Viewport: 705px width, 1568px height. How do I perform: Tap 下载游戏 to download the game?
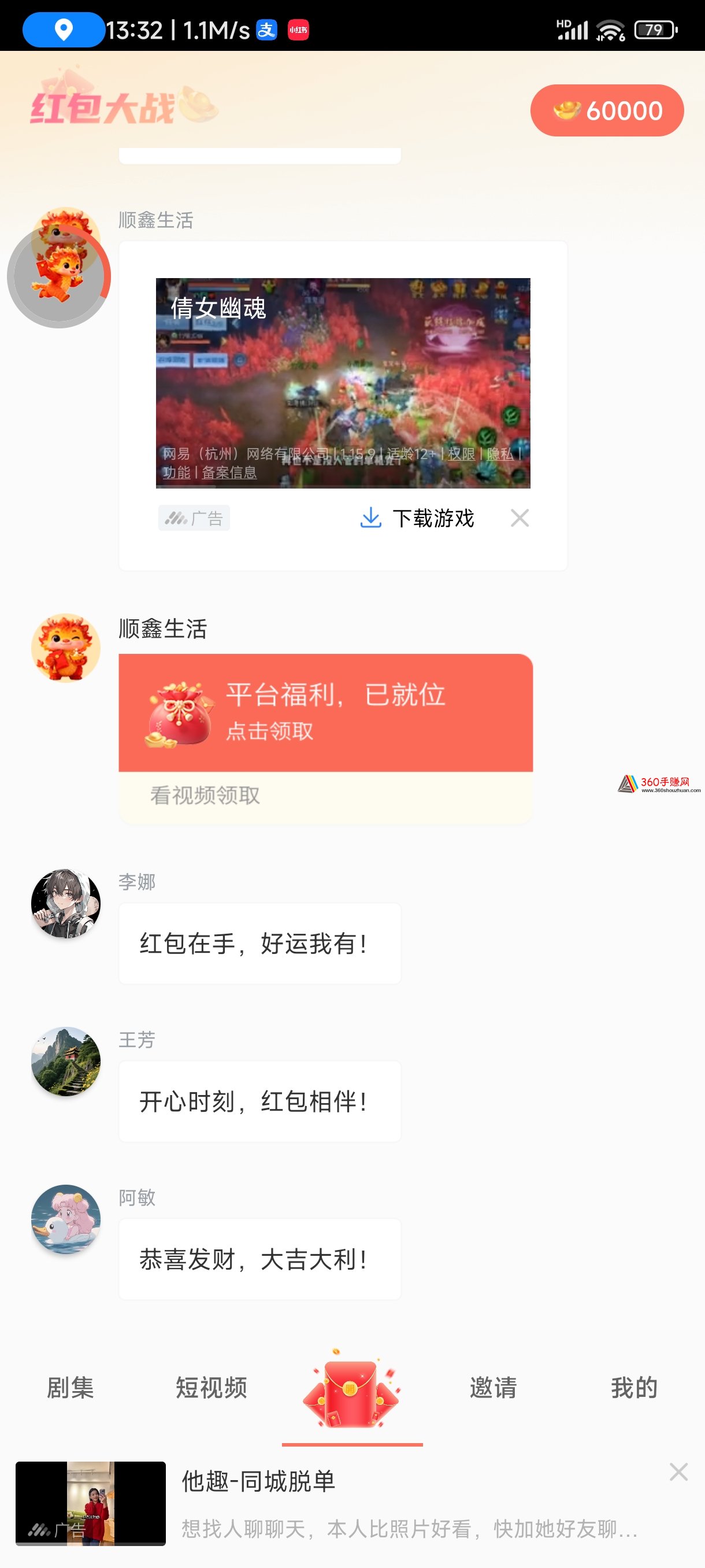pos(417,519)
